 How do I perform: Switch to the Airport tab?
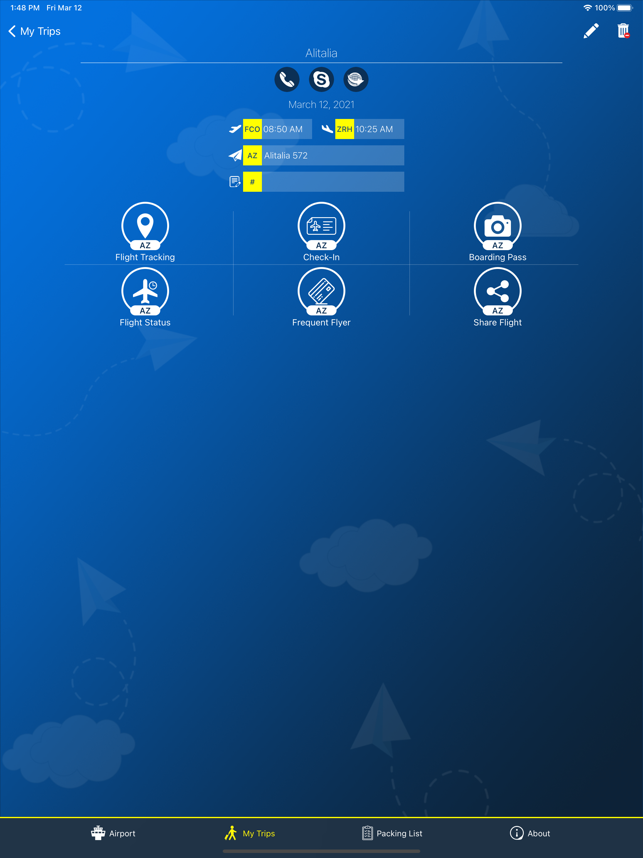coord(113,833)
